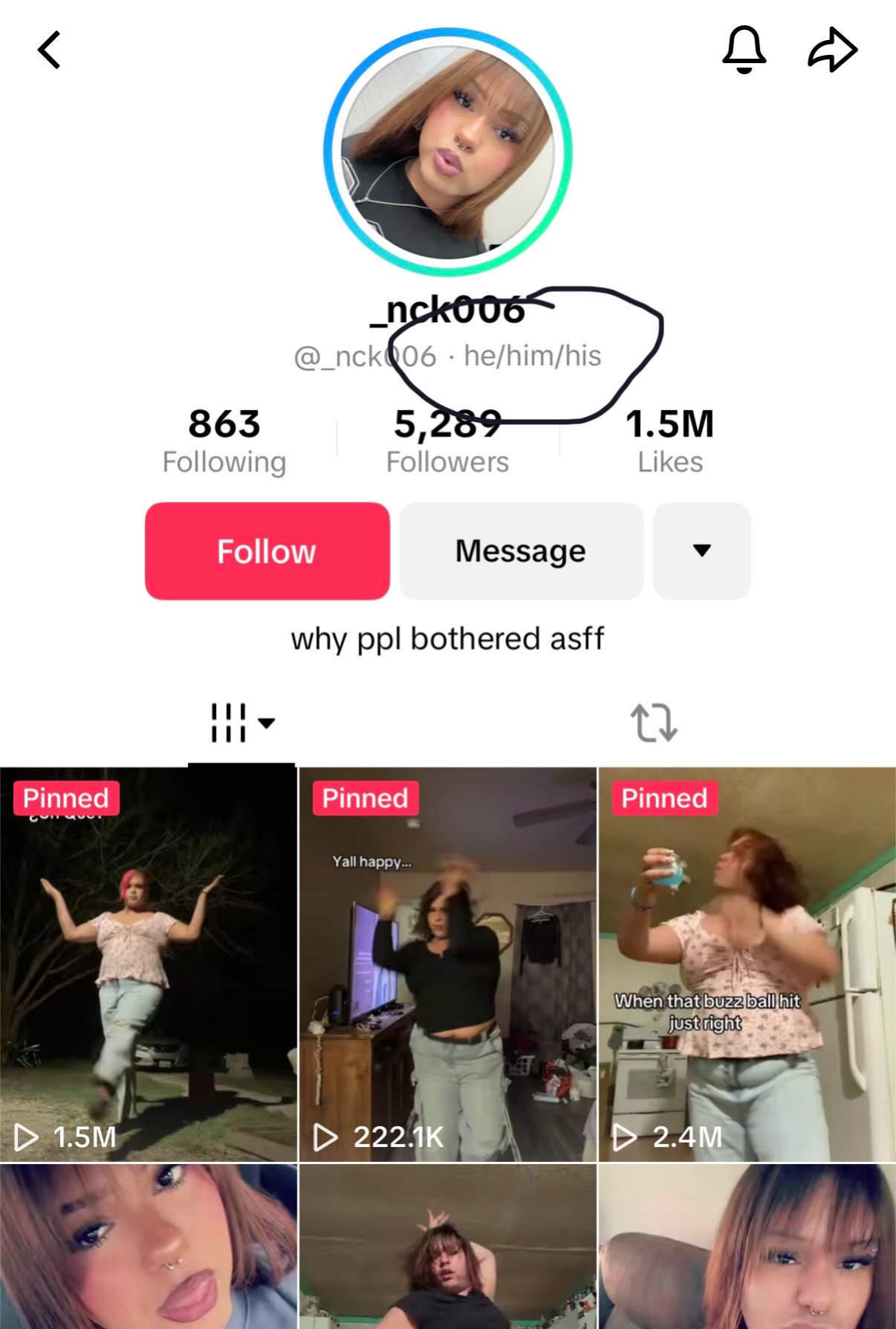Expand the suggested accounts dropdown arrow

click(x=701, y=551)
